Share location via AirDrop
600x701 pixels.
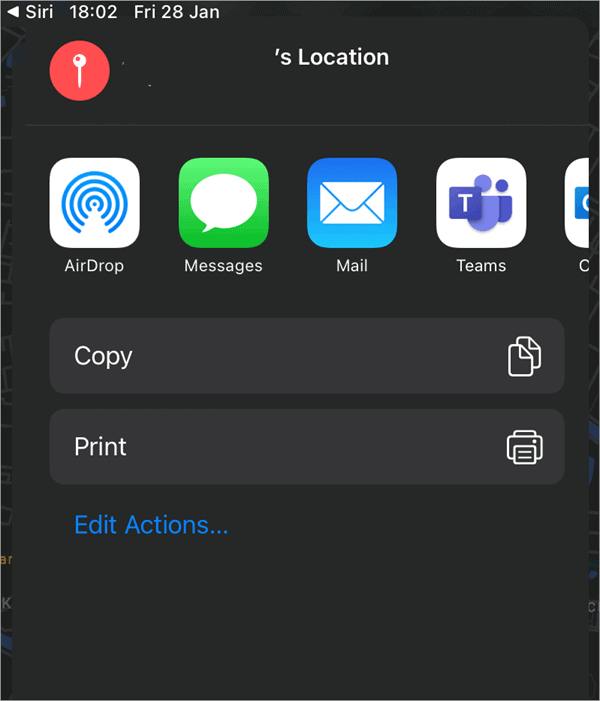pyautogui.click(x=94, y=203)
